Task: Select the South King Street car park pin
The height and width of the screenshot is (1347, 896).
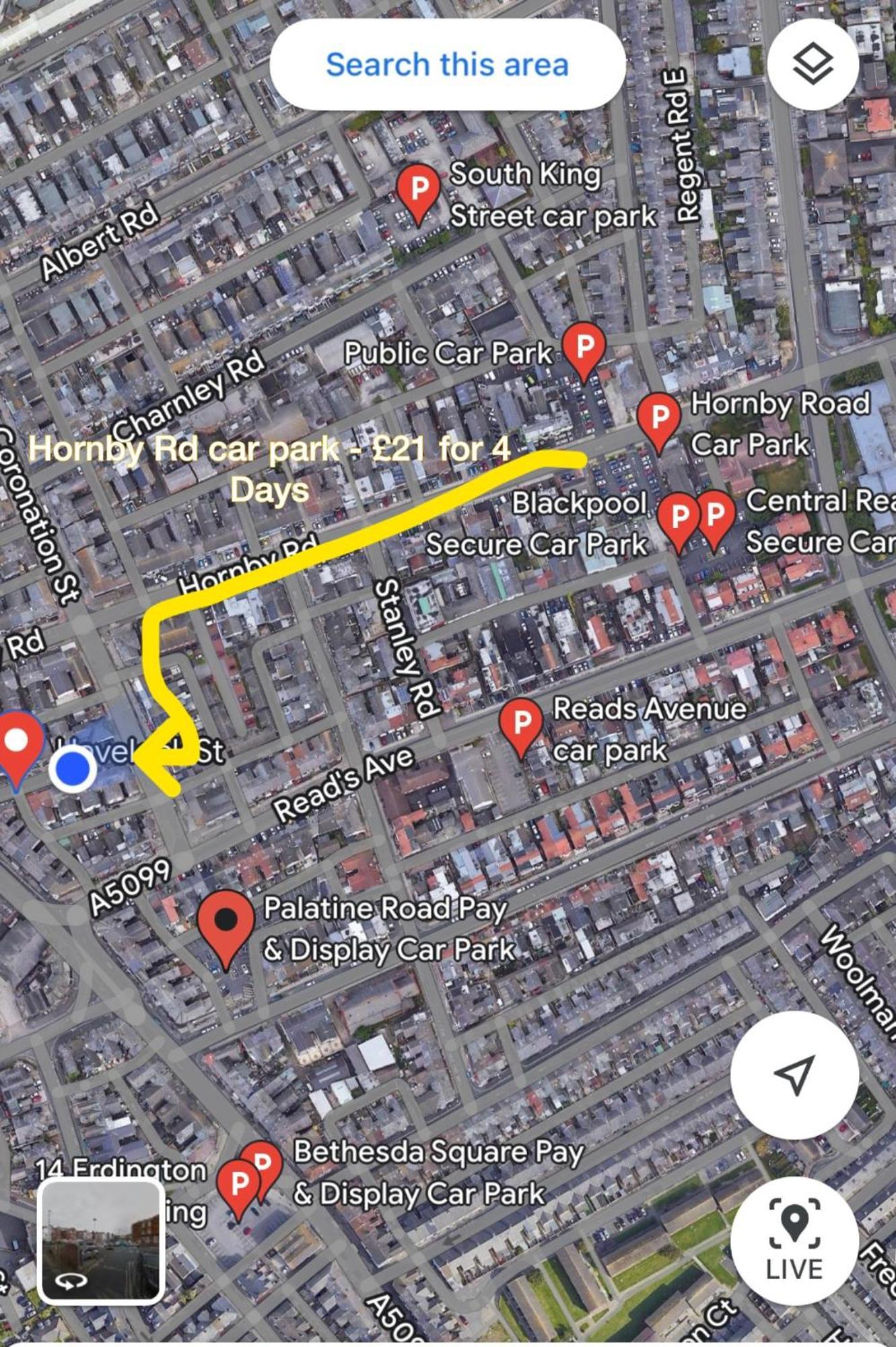Action: [x=418, y=189]
